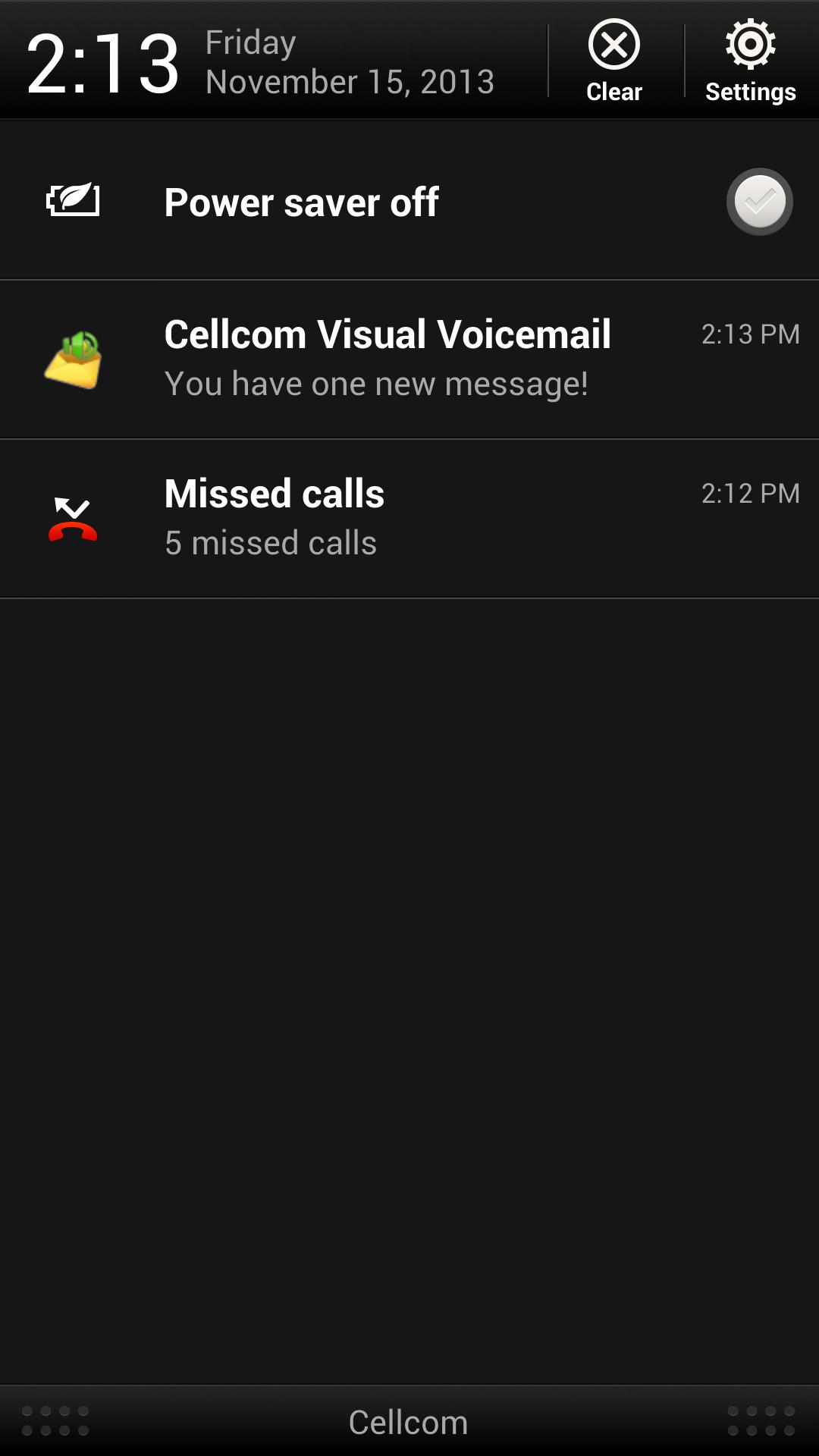The width and height of the screenshot is (819, 1456).
Task: Open the Cellcom carrier label
Action: point(409,1422)
